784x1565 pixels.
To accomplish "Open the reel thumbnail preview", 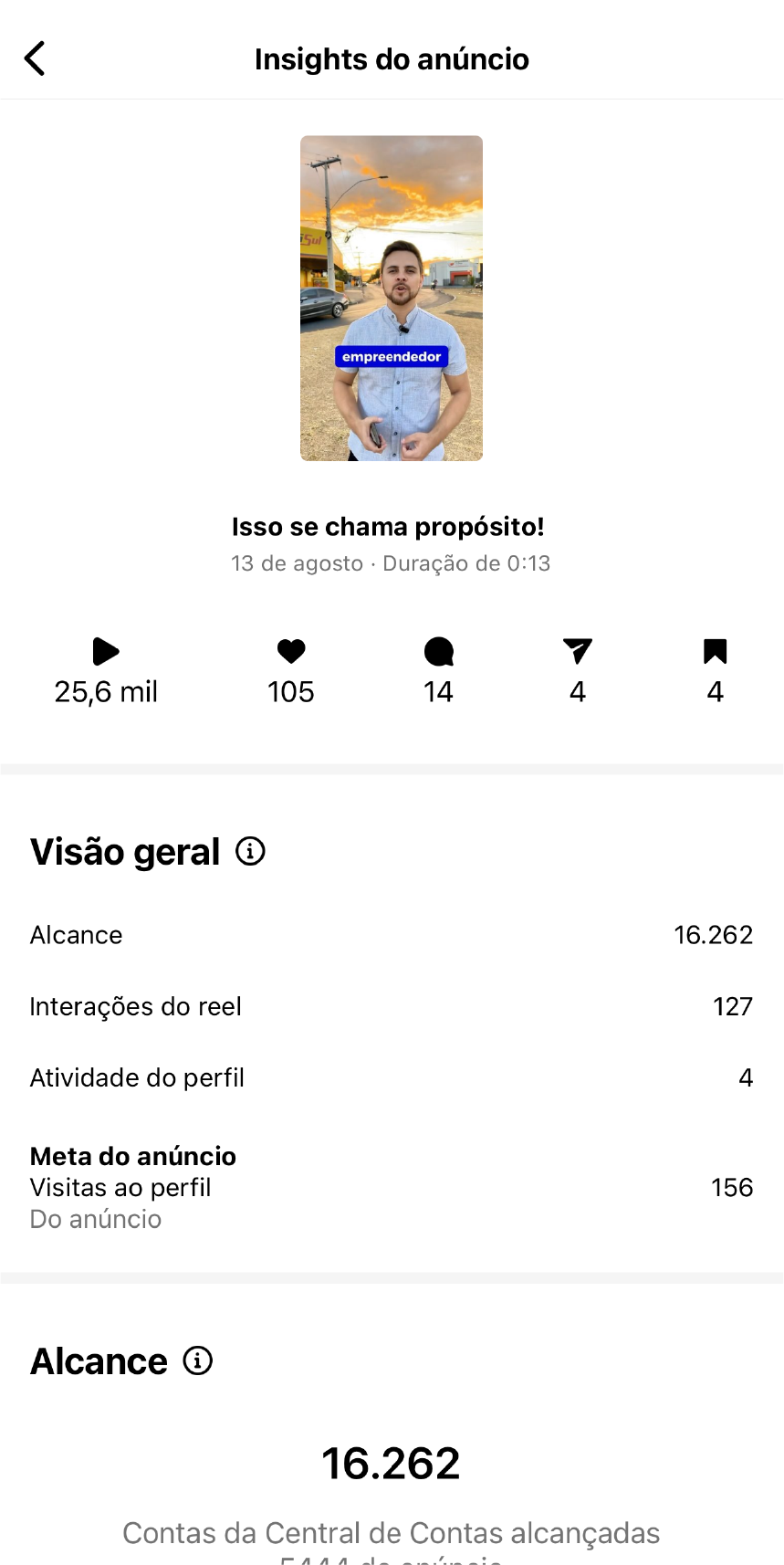I will tap(392, 298).
